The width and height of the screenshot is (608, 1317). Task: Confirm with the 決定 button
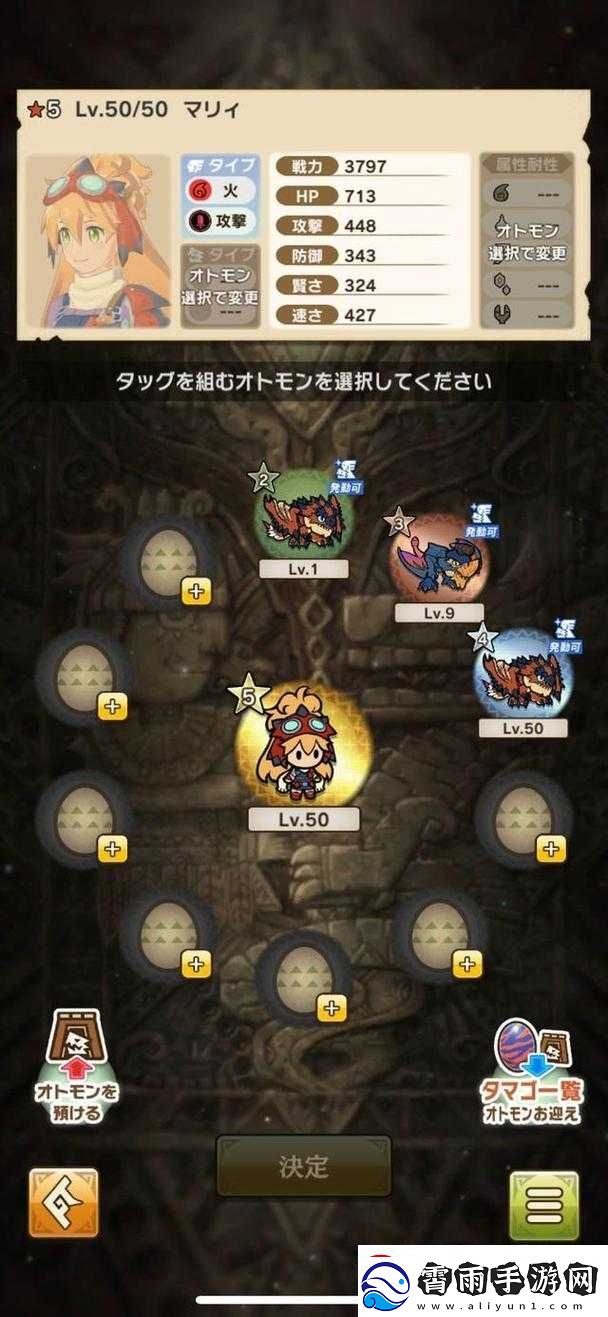(304, 1166)
